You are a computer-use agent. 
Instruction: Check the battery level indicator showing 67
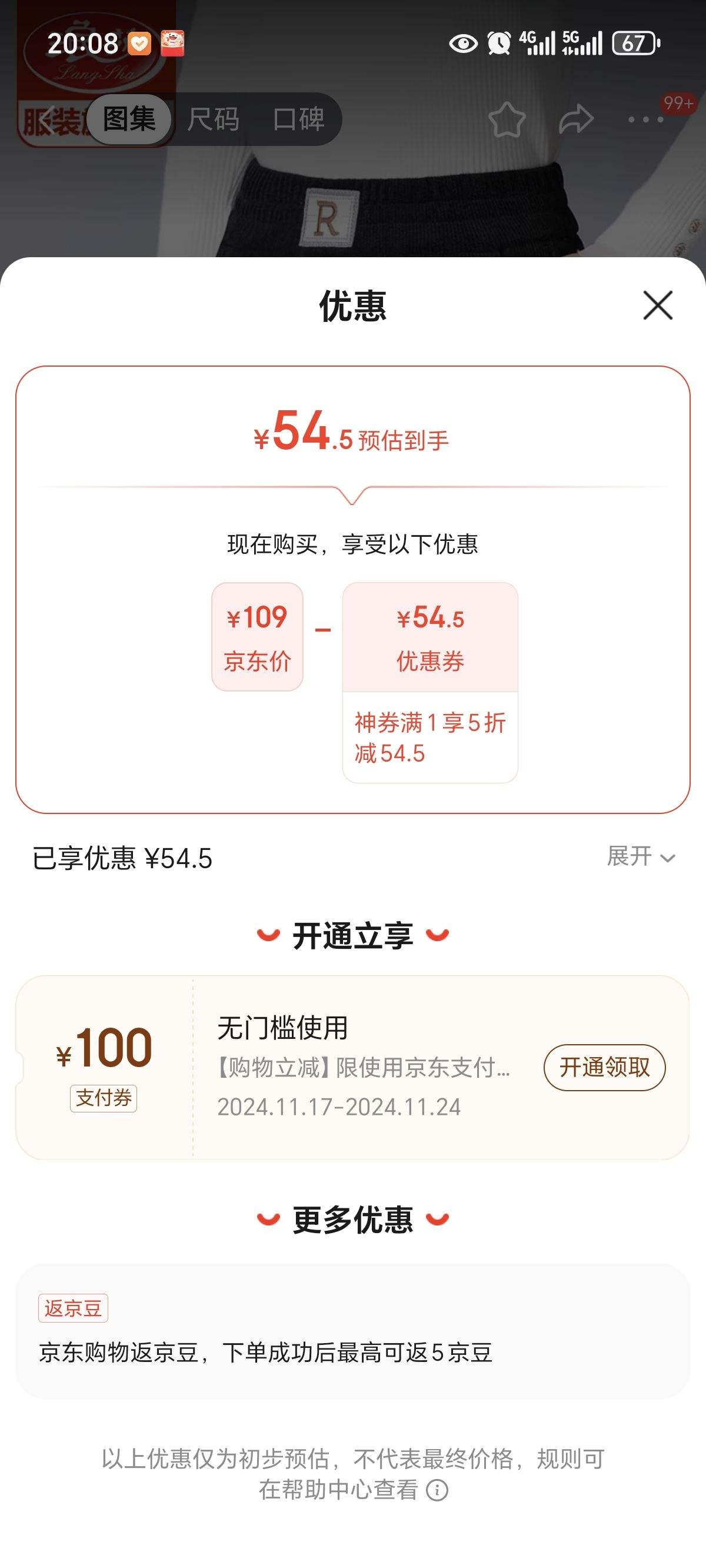click(x=635, y=44)
